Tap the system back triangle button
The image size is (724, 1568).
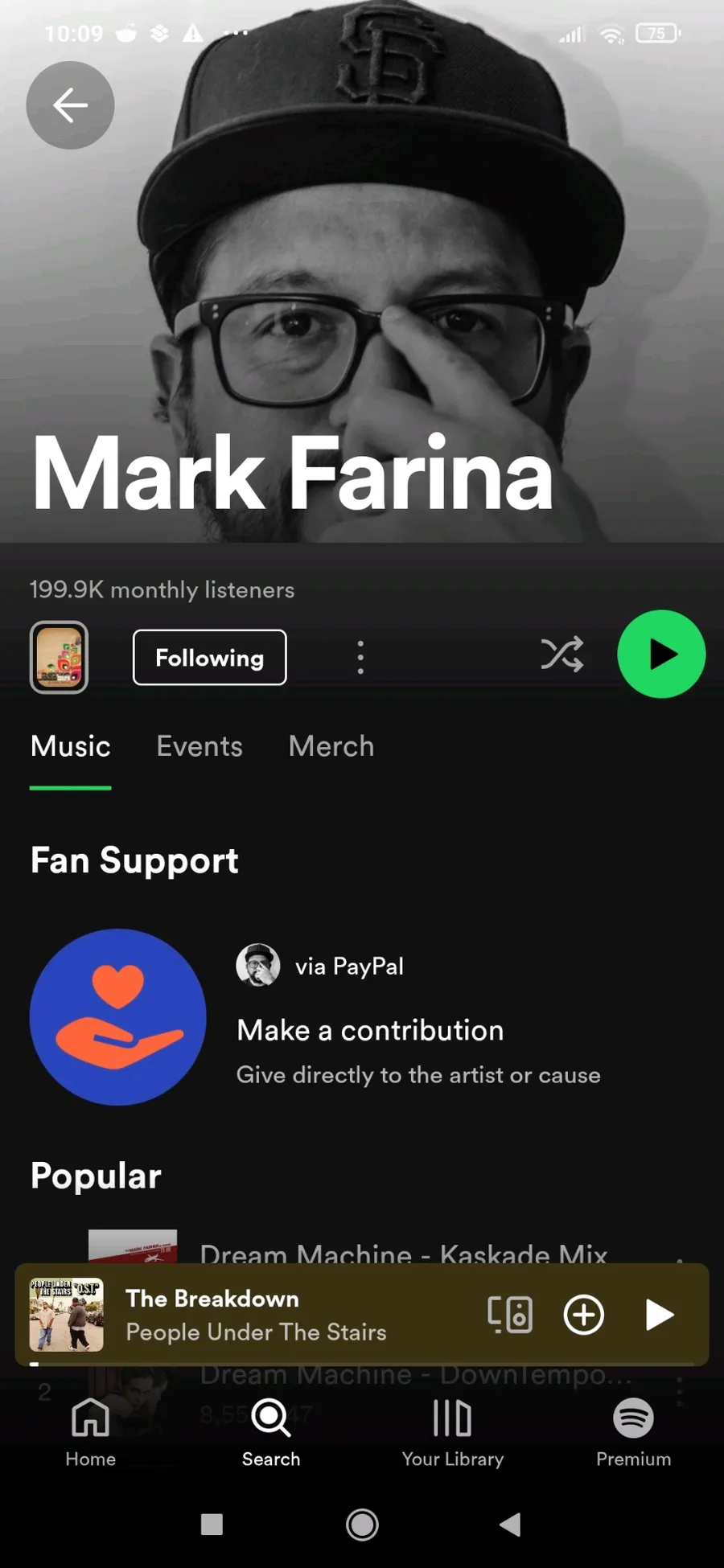(510, 1525)
